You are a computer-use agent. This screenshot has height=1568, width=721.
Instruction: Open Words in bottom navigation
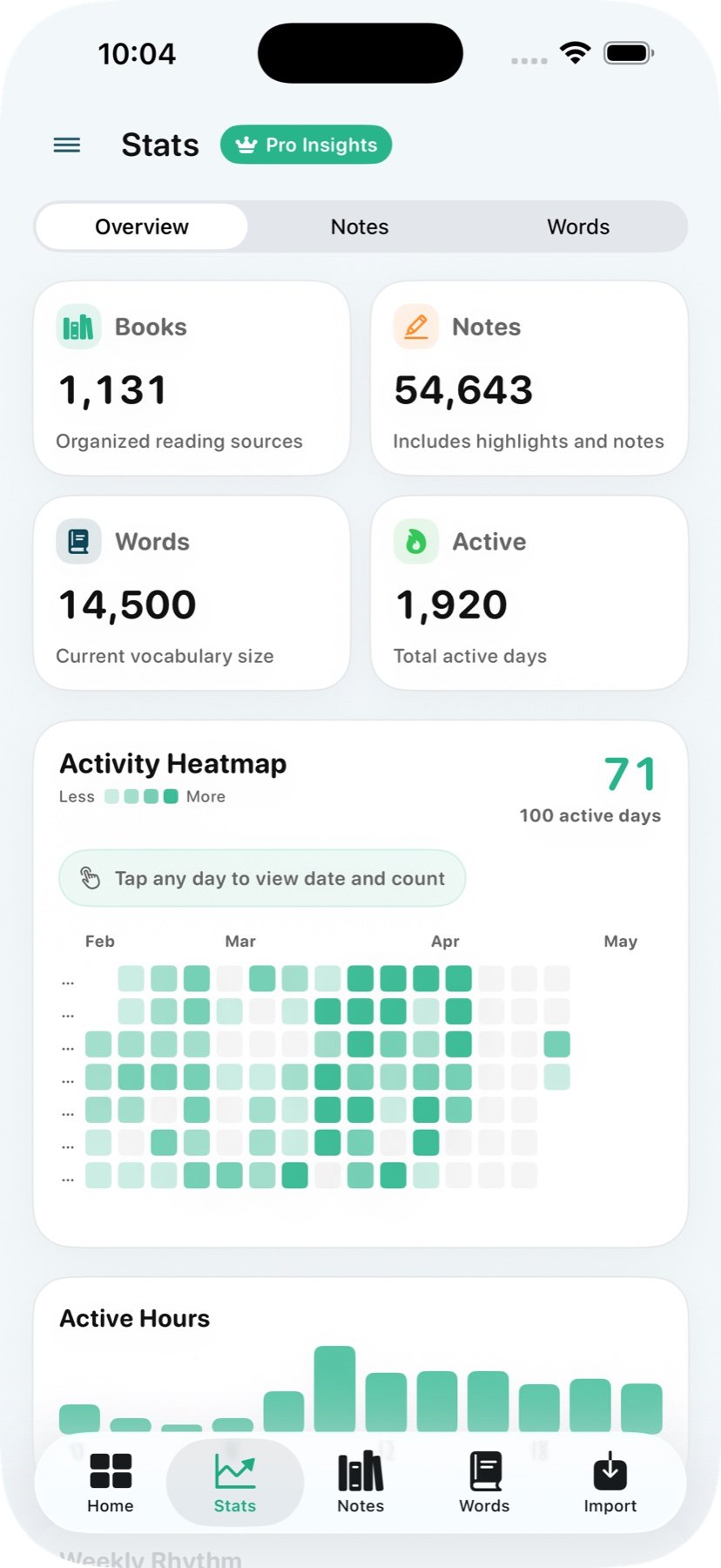pyautogui.click(x=485, y=1483)
